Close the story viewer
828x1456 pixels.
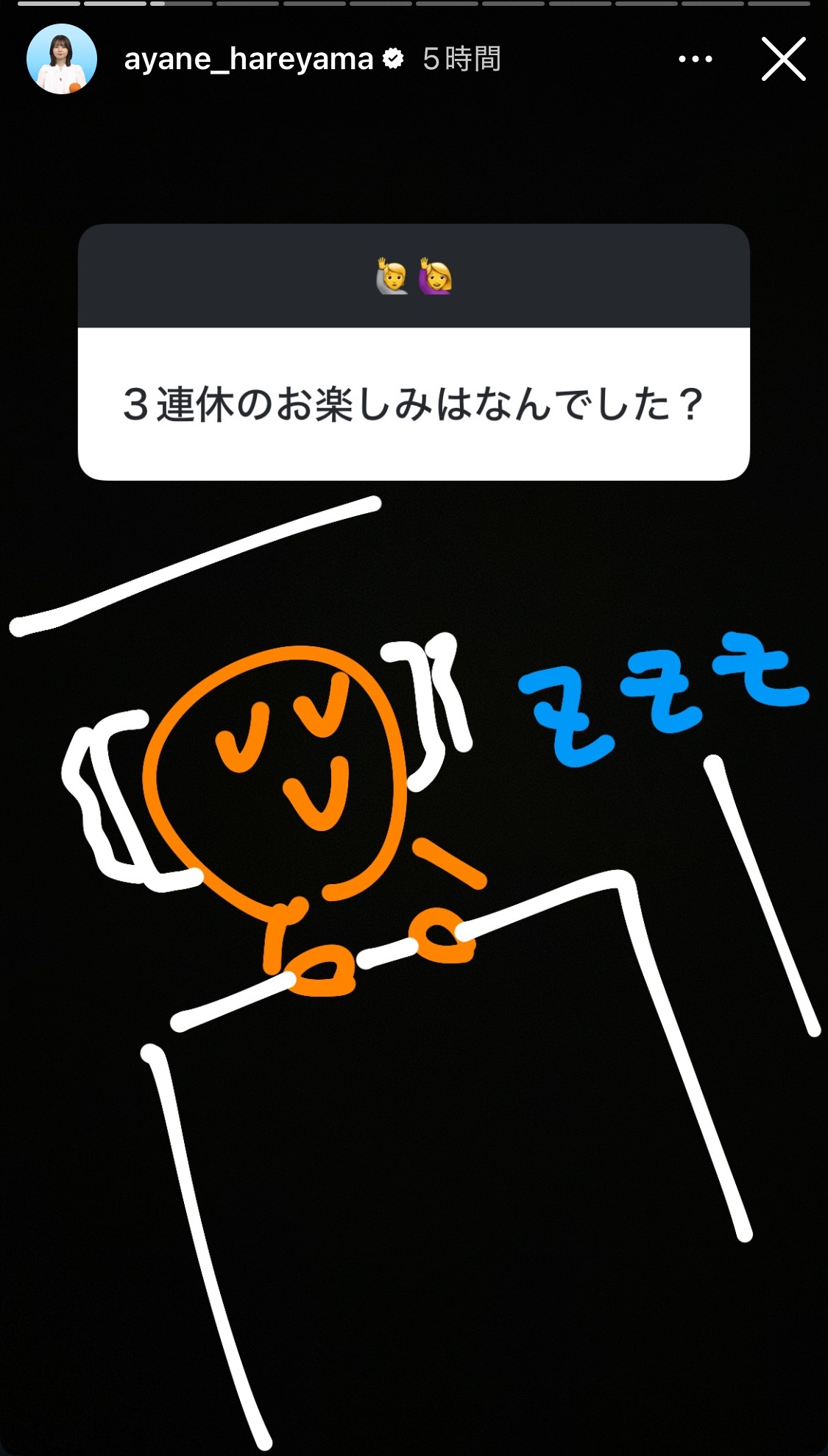[783, 59]
